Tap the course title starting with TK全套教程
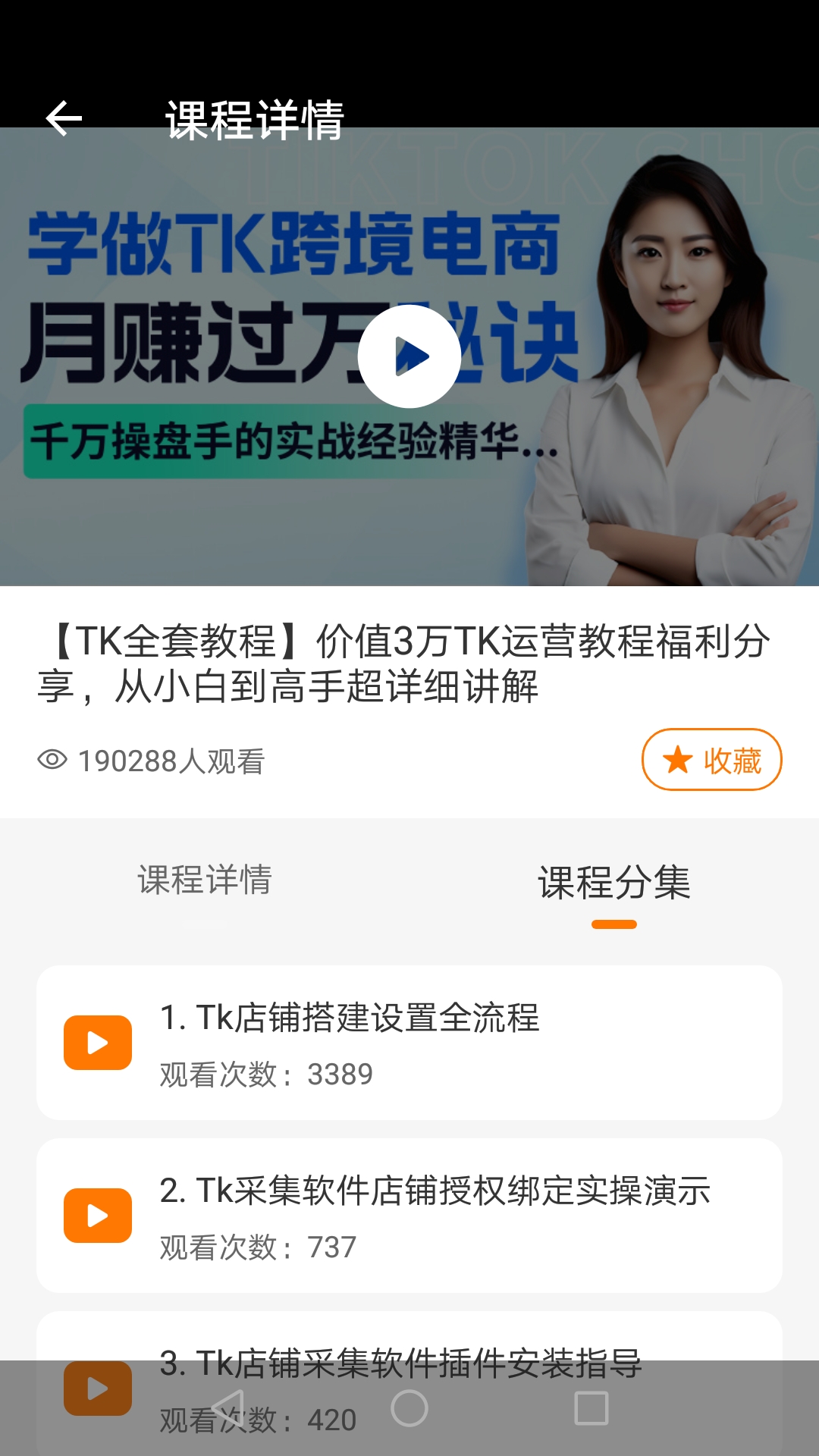 tap(409, 664)
